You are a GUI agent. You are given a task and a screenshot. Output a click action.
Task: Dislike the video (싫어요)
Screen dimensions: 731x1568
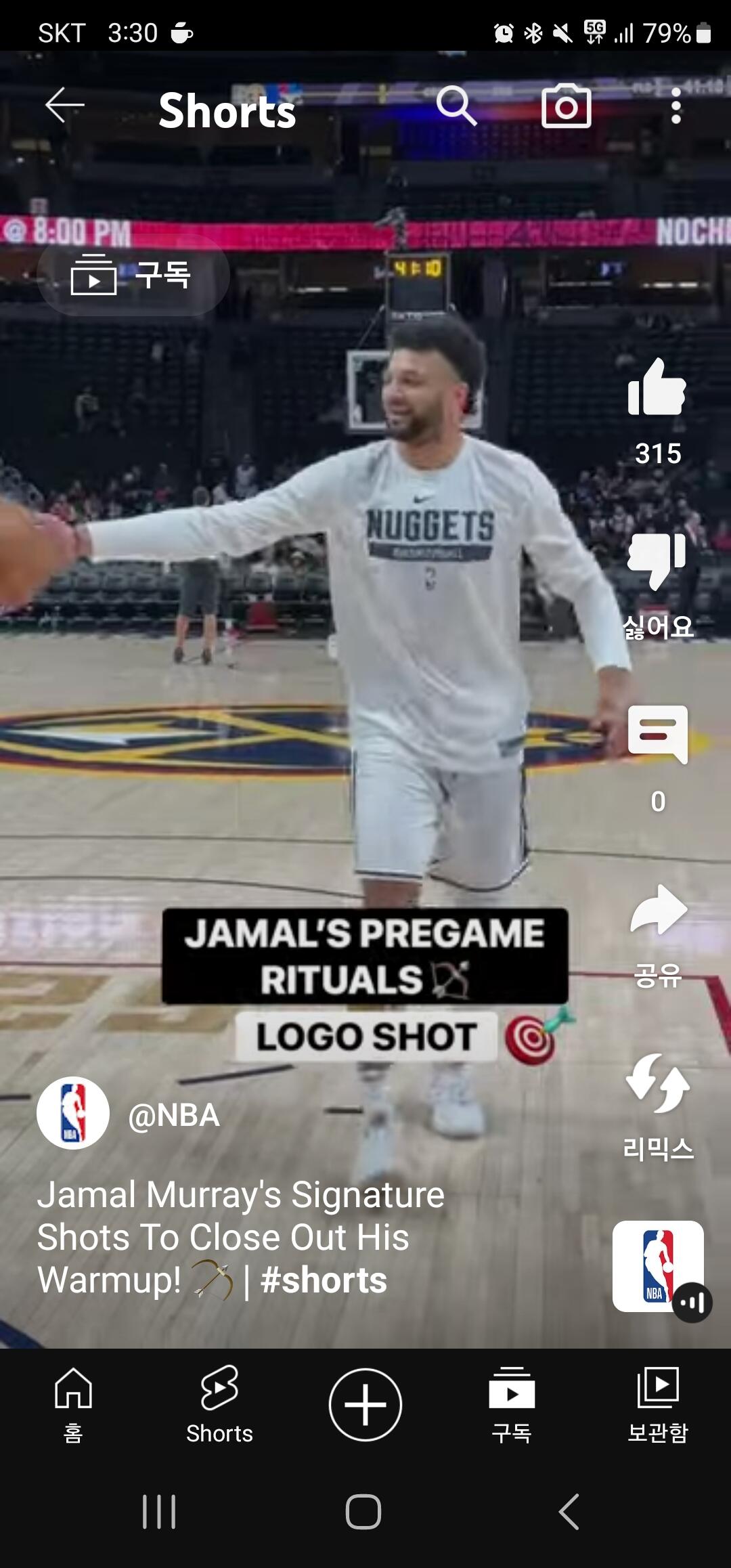pos(657,566)
